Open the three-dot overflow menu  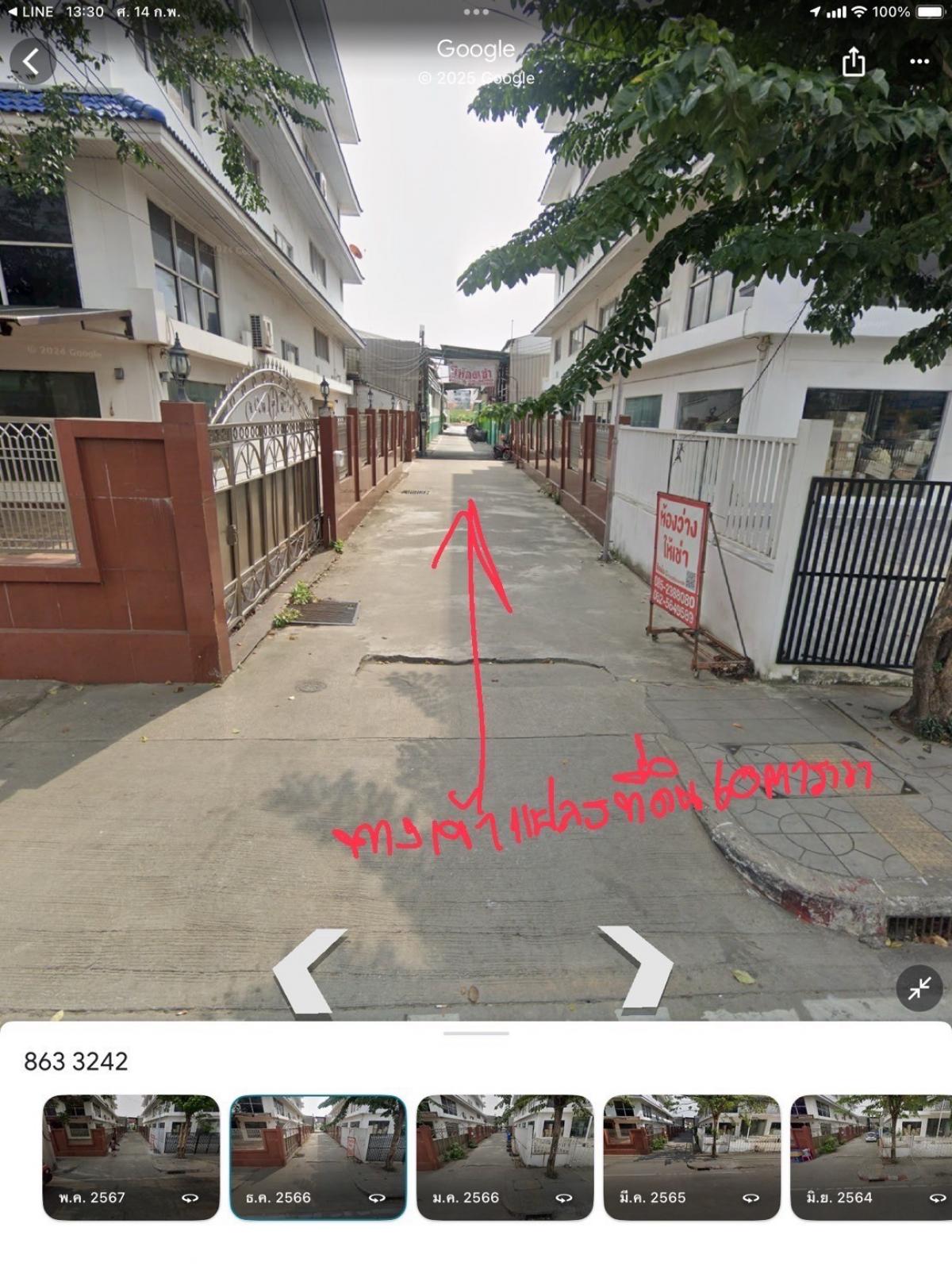pyautogui.click(x=919, y=61)
